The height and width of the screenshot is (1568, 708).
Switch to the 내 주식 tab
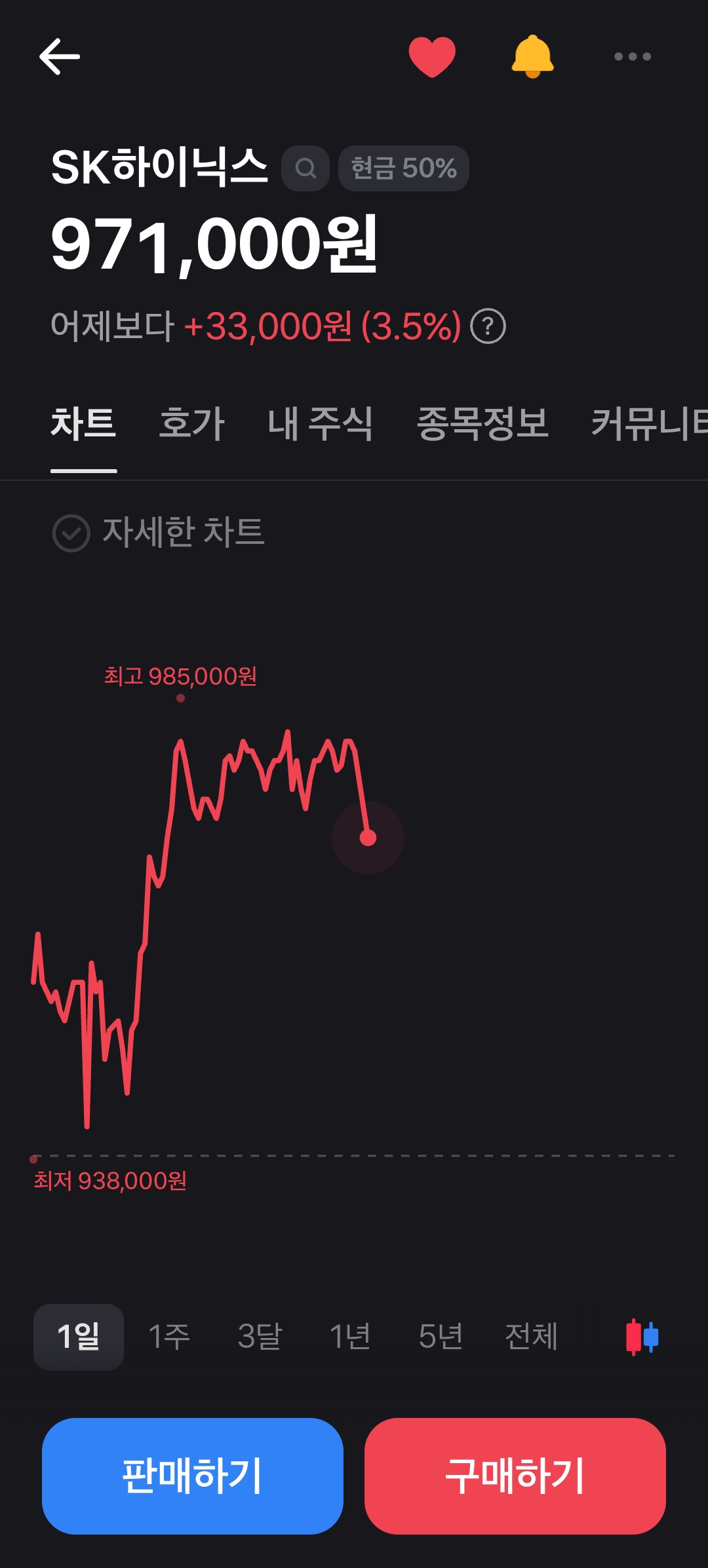coord(320,423)
